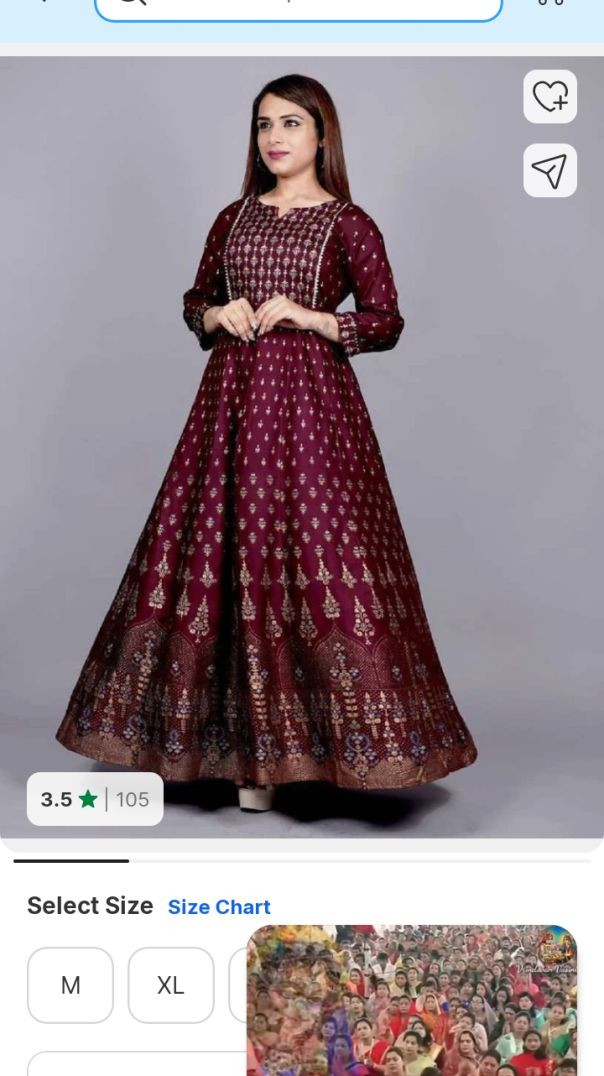The width and height of the screenshot is (604, 1076).
Task: Add this dress to the wishlist
Action: coord(550,96)
